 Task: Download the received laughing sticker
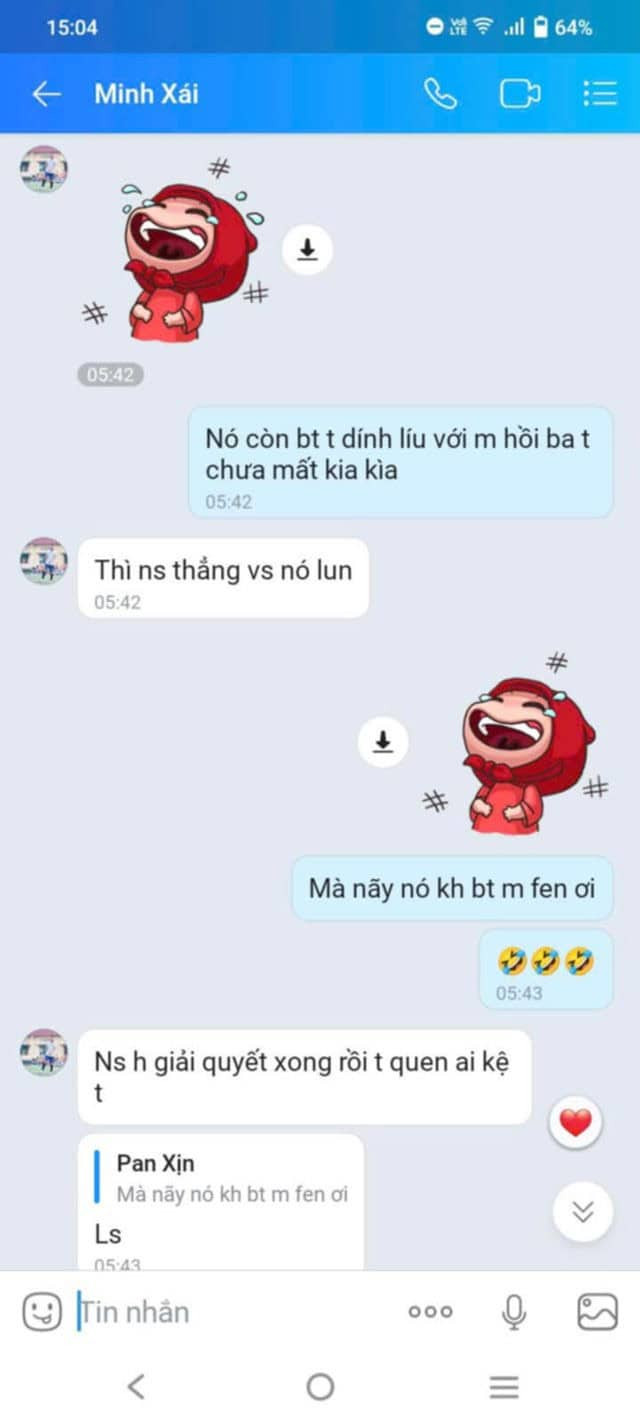[x=307, y=249]
